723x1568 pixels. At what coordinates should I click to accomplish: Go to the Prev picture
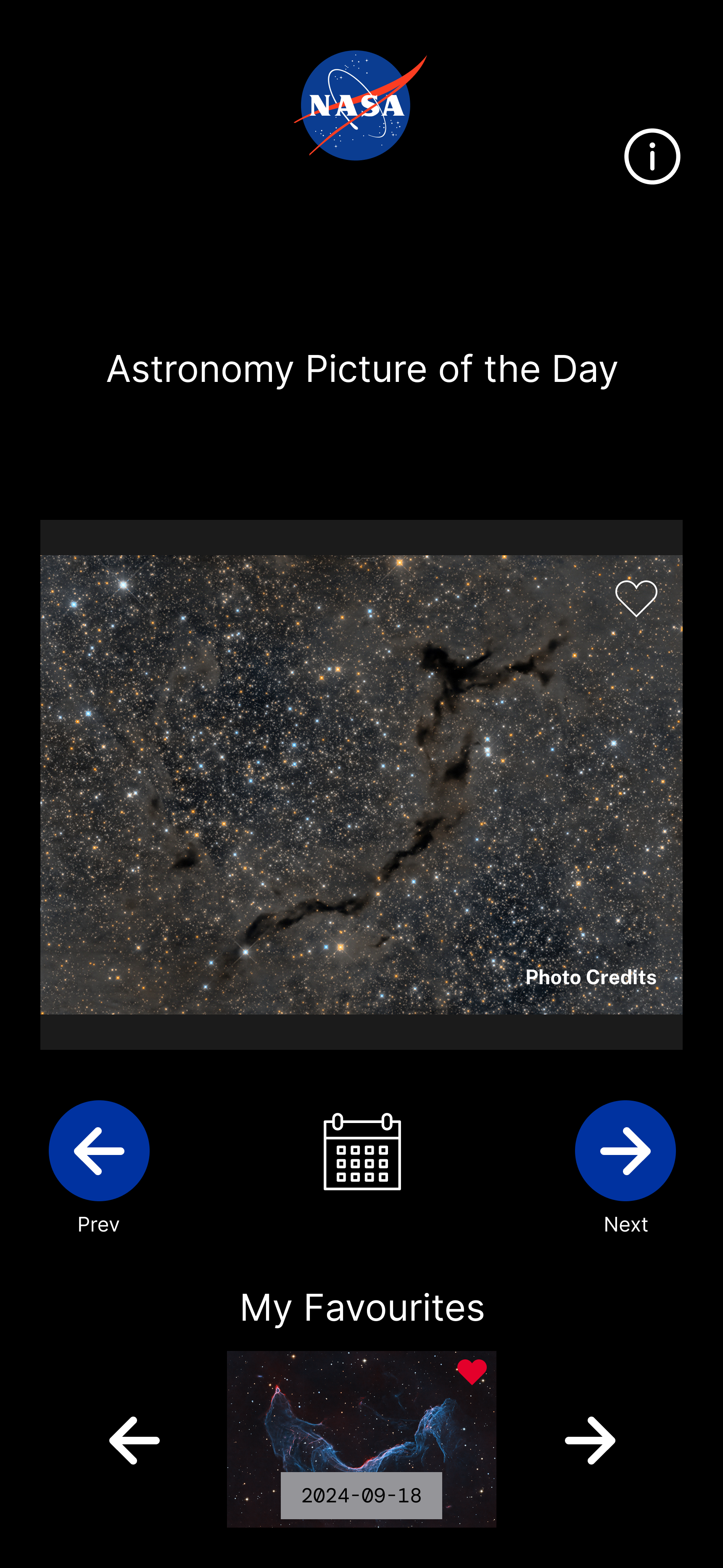(x=99, y=1150)
